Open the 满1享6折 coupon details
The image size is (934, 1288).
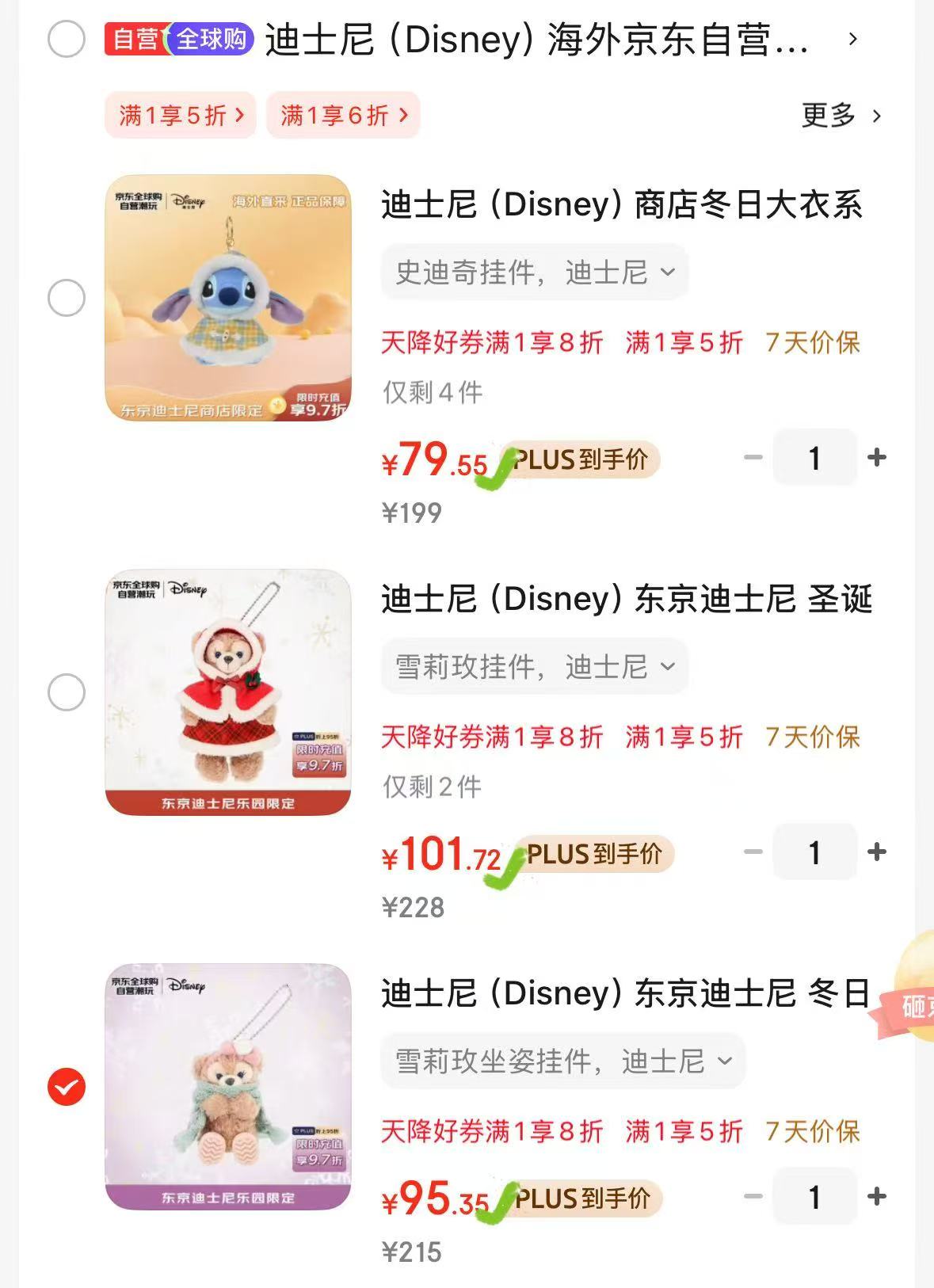342,116
